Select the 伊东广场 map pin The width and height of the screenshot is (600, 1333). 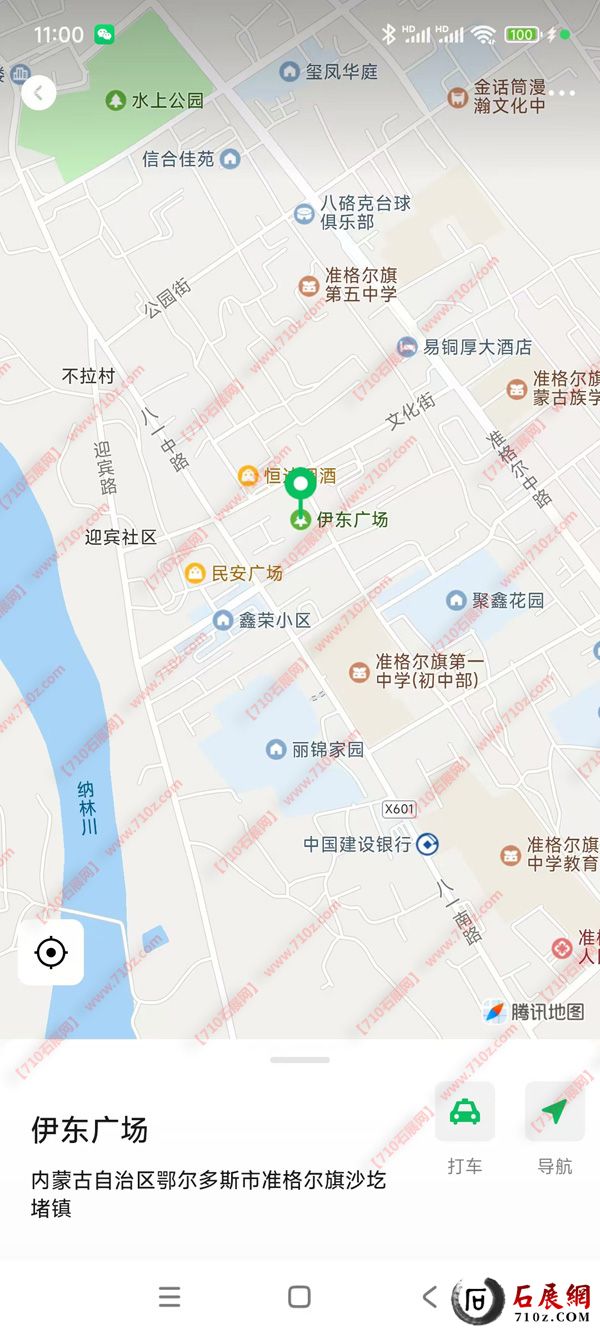click(300, 487)
